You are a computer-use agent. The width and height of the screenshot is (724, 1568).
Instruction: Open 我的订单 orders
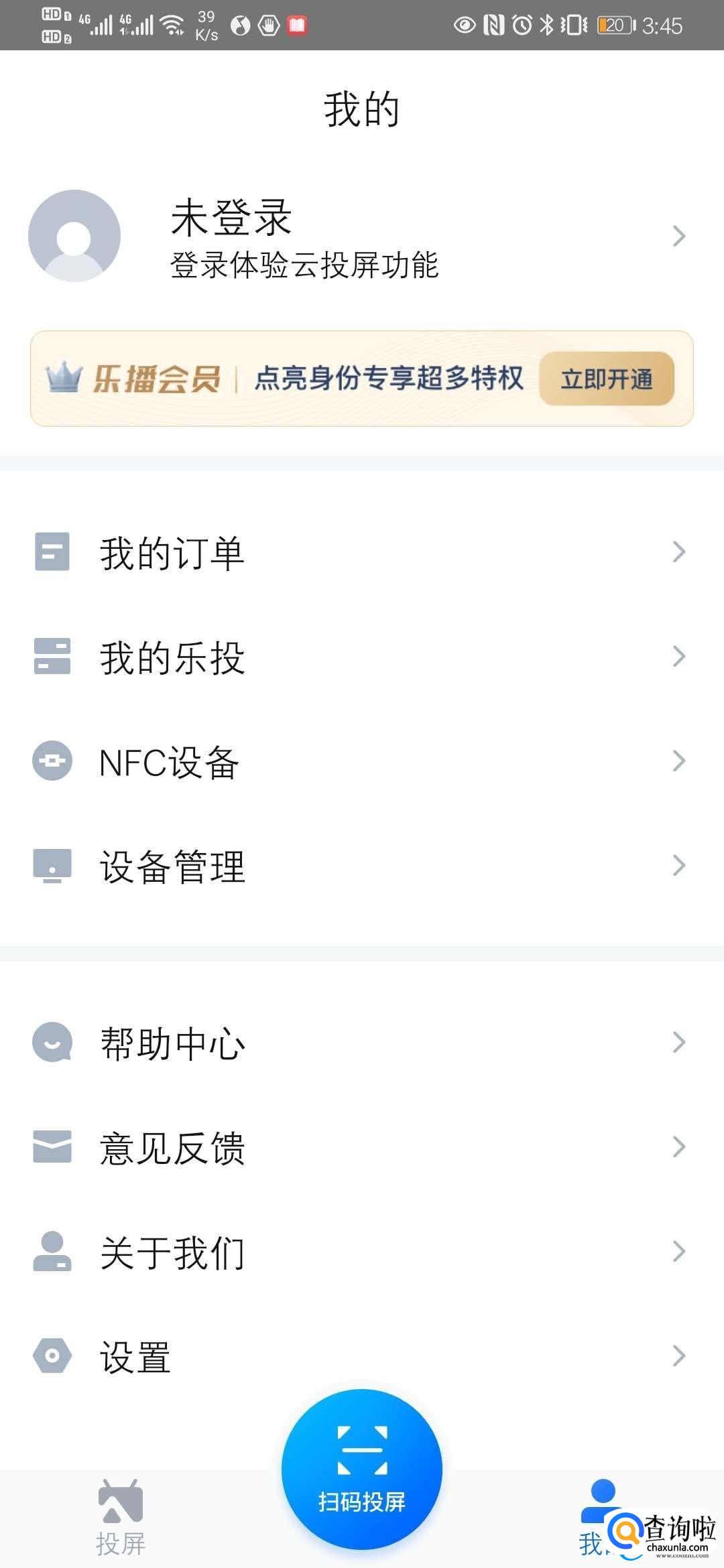362,552
